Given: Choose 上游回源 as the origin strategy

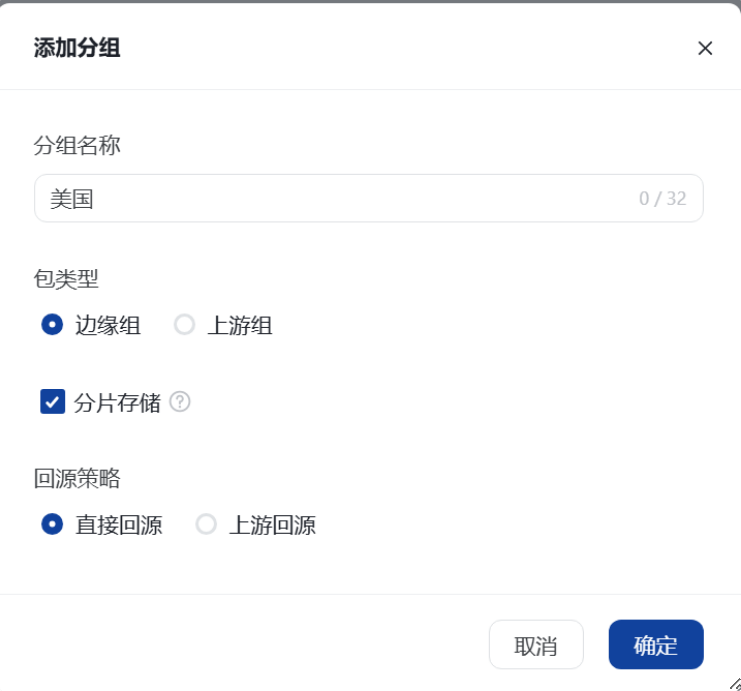Looking at the screenshot, I should coord(206,524).
